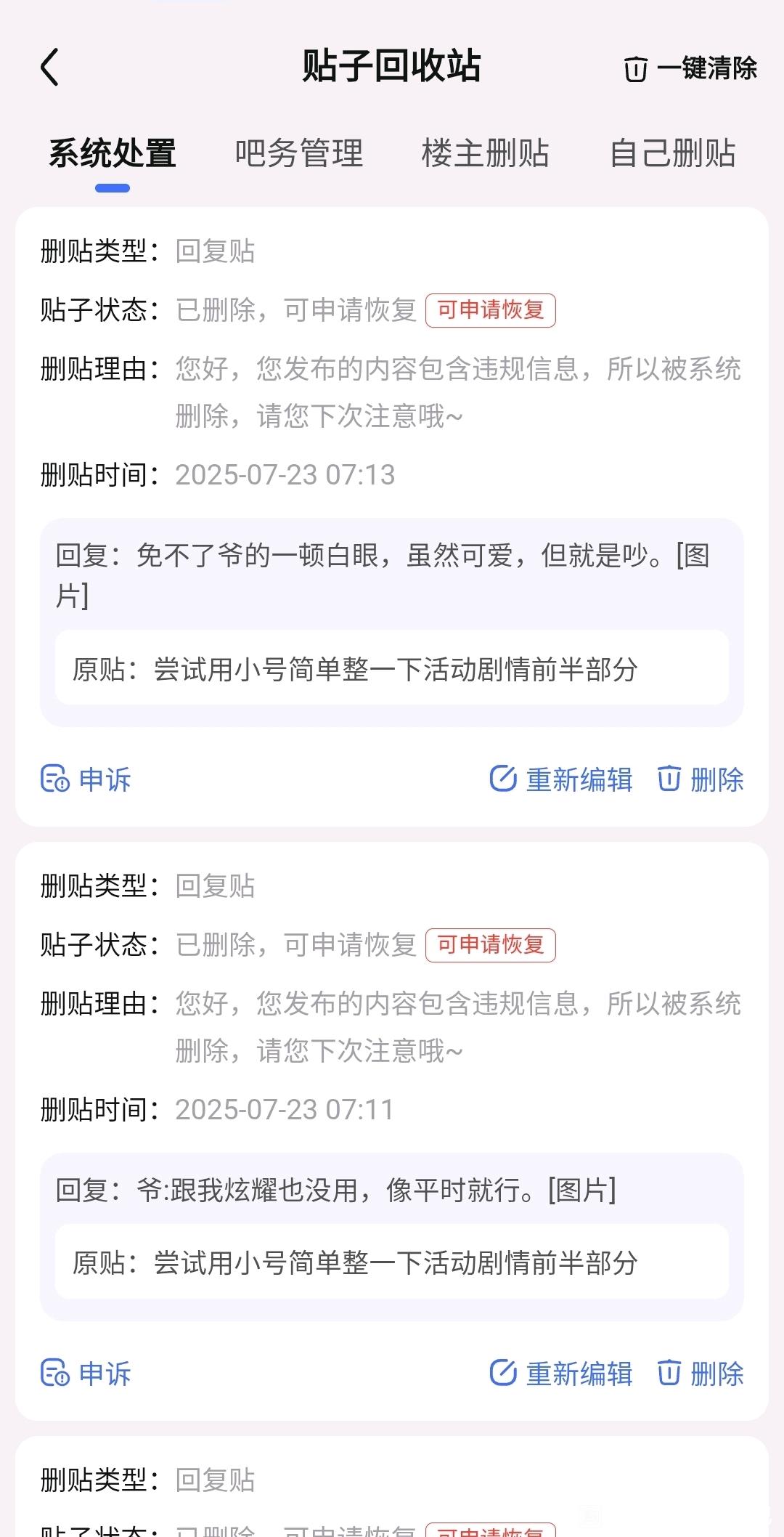Tap 重新编辑 on the 07:11 deleted reply
The width and height of the screenshot is (784, 1537).
pos(561,1374)
